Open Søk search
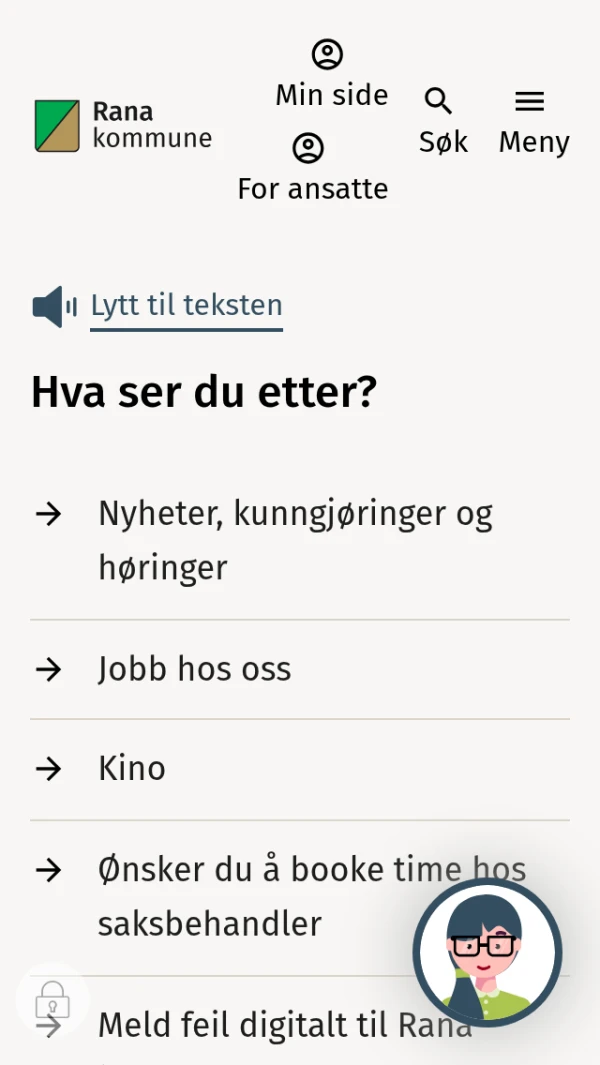The image size is (600, 1065). 442,121
